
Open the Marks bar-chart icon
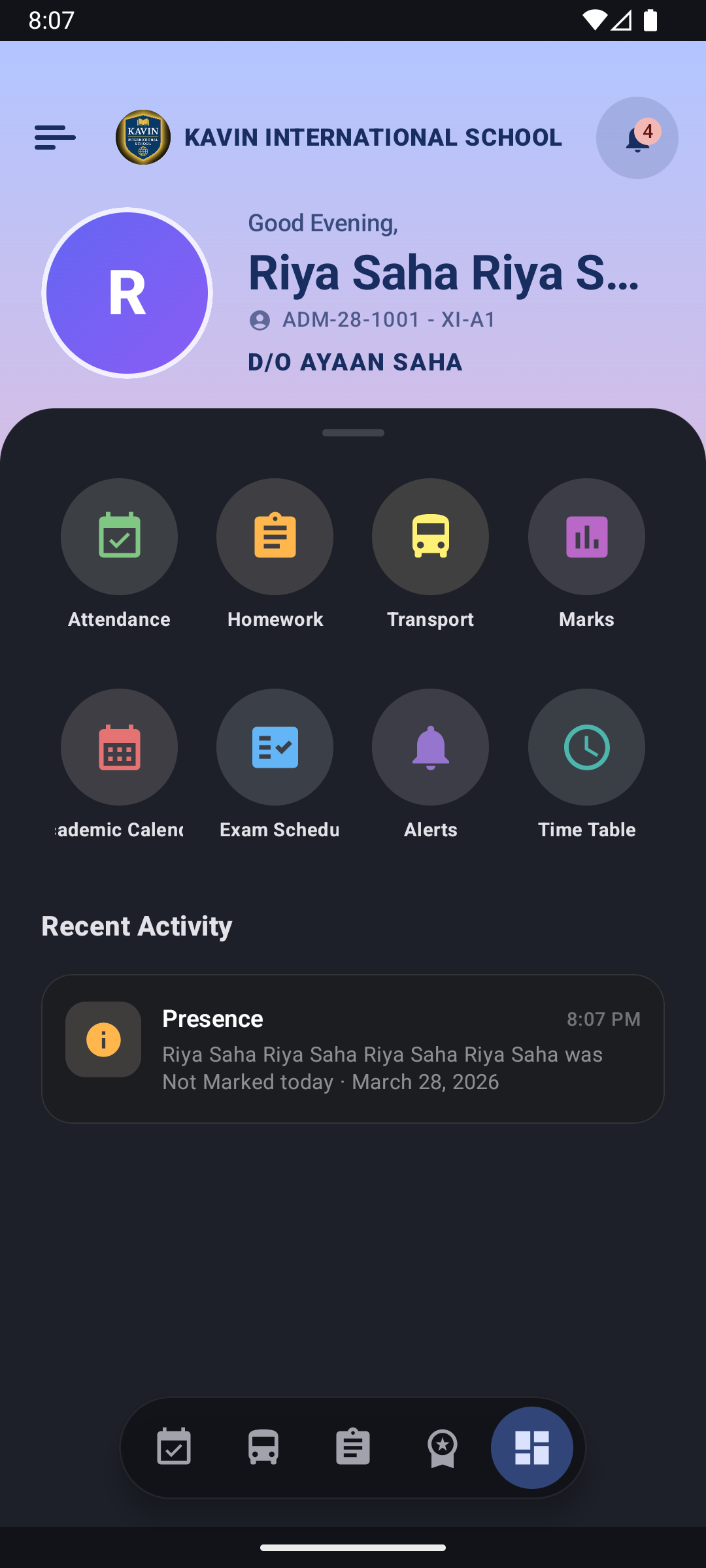[586, 536]
